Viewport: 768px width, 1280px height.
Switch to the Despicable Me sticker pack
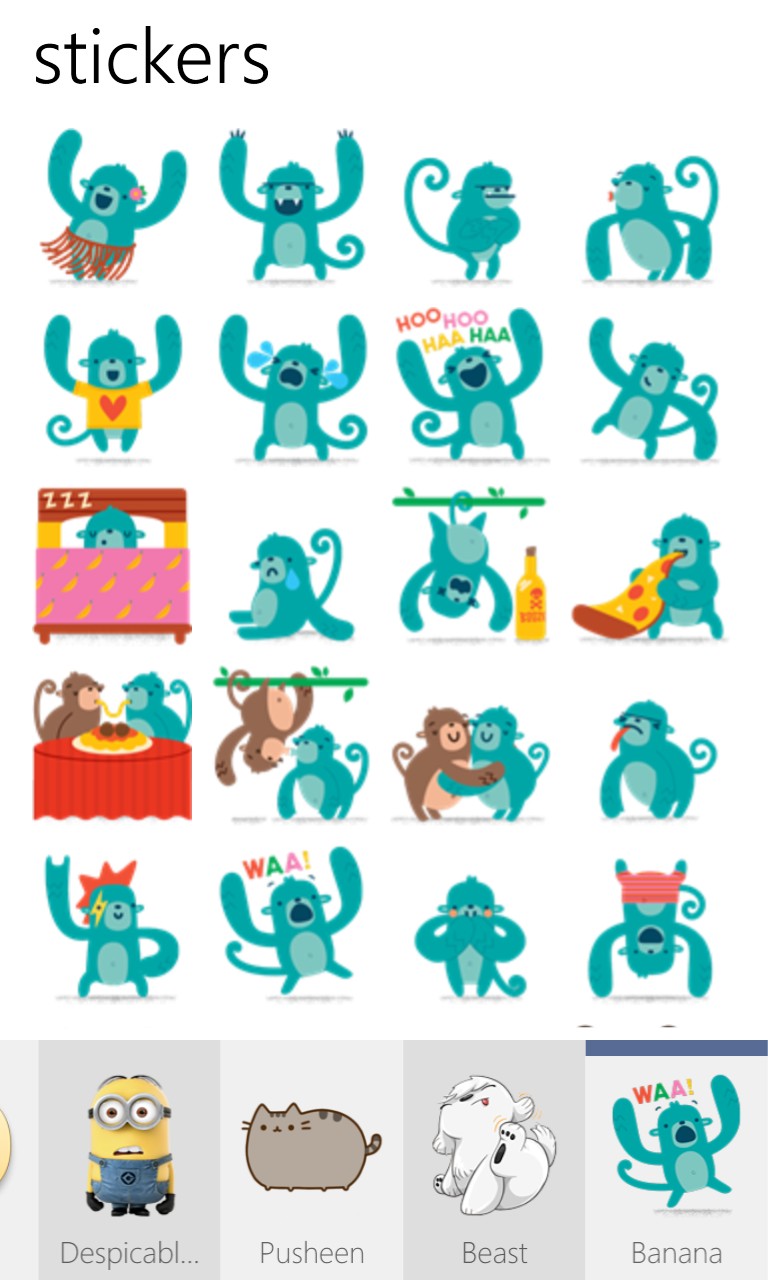[x=129, y=1160]
